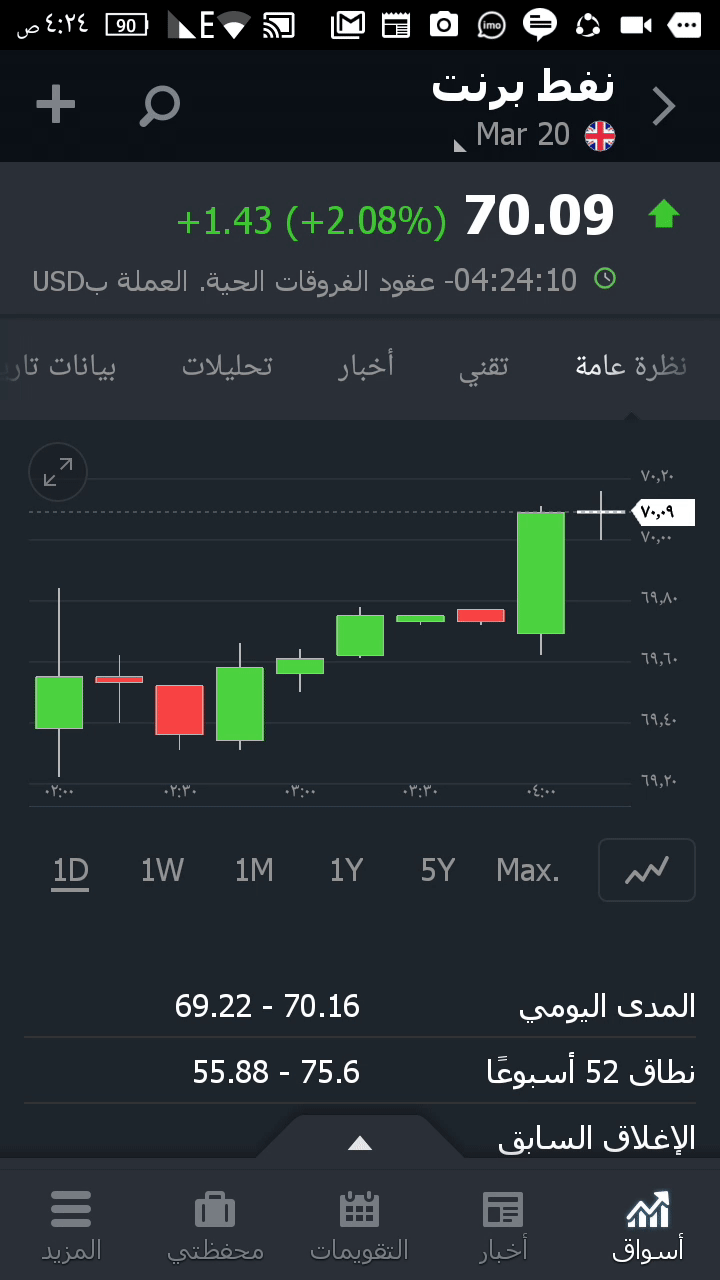Open the أخبار top tab
The height and width of the screenshot is (1280, 720).
(x=366, y=366)
